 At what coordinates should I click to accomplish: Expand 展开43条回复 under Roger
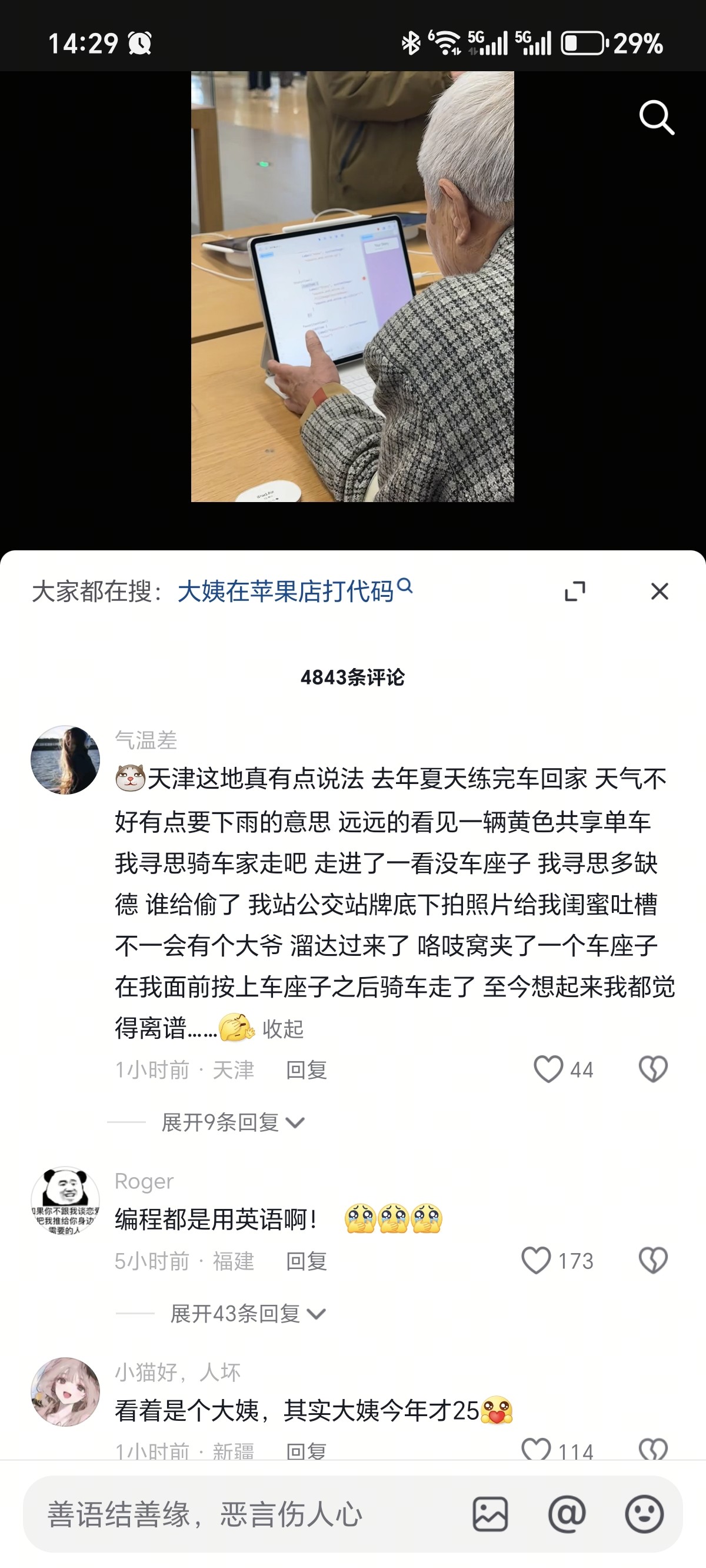click(x=248, y=1314)
